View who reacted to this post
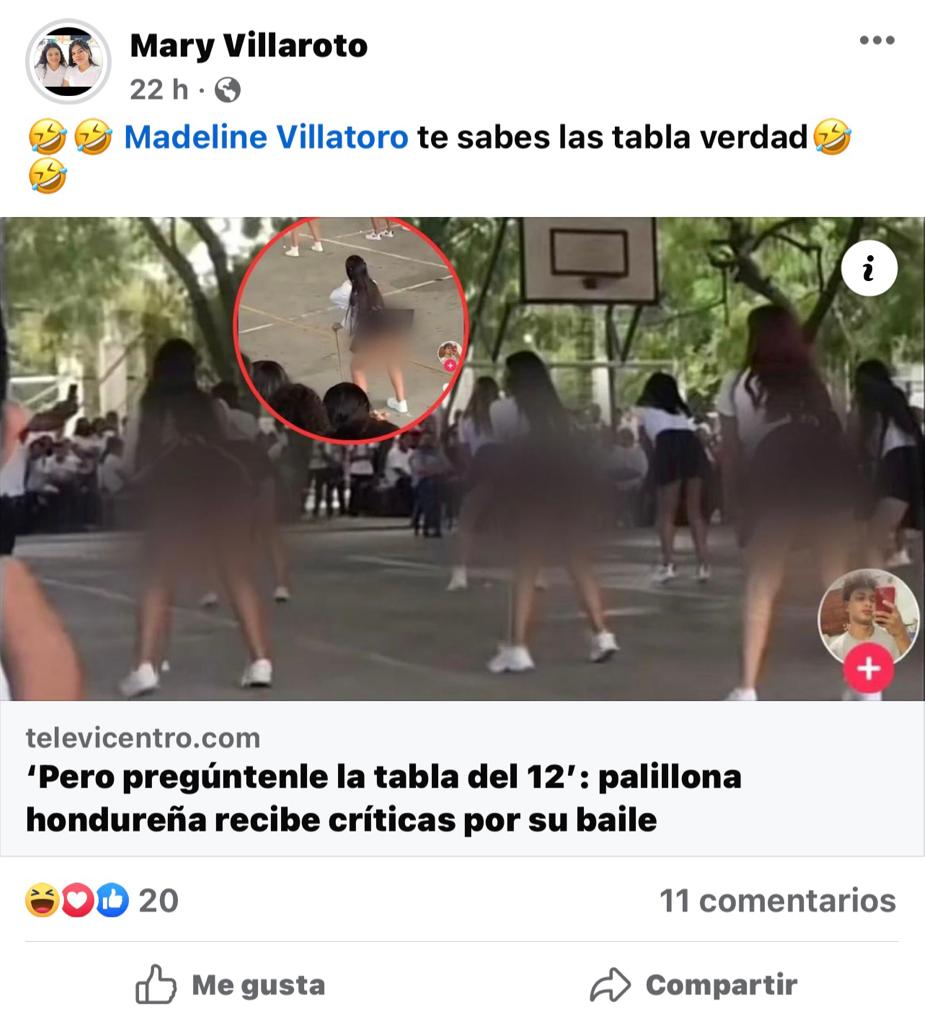The image size is (925, 1024). [x=101, y=900]
